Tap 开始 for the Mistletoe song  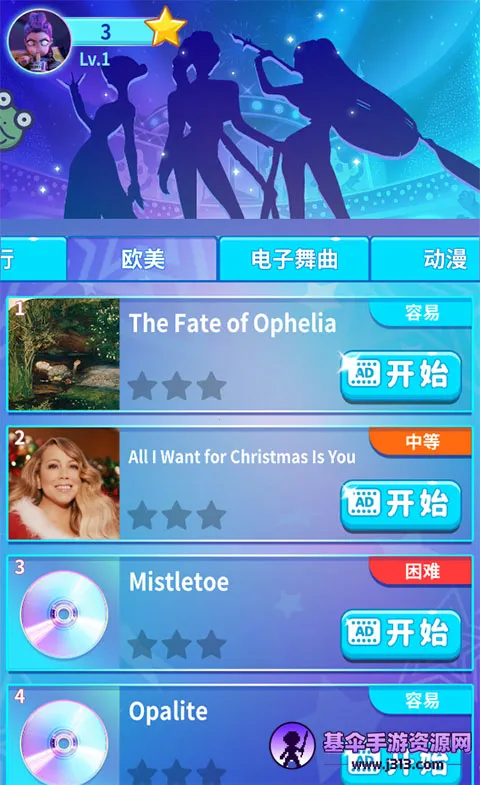tap(400, 634)
